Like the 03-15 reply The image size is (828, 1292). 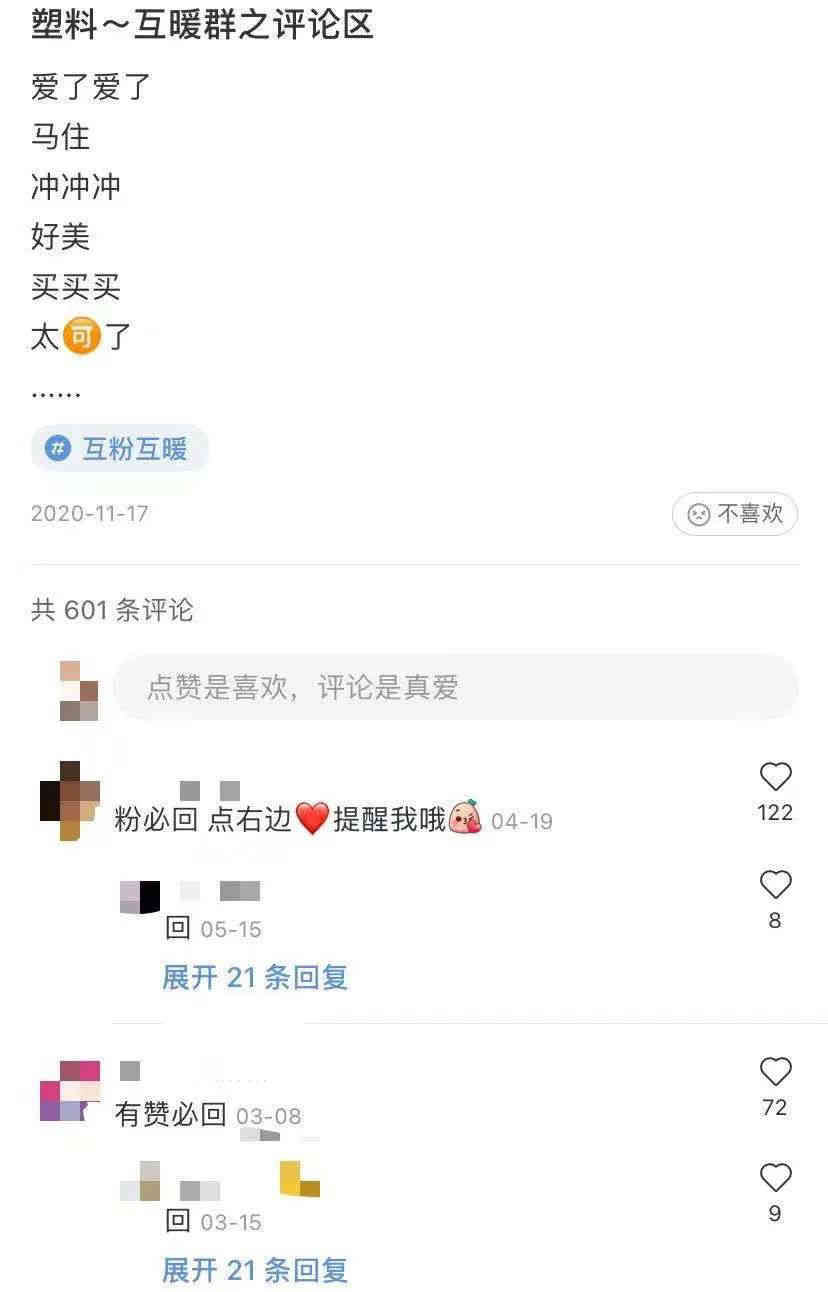(775, 1178)
